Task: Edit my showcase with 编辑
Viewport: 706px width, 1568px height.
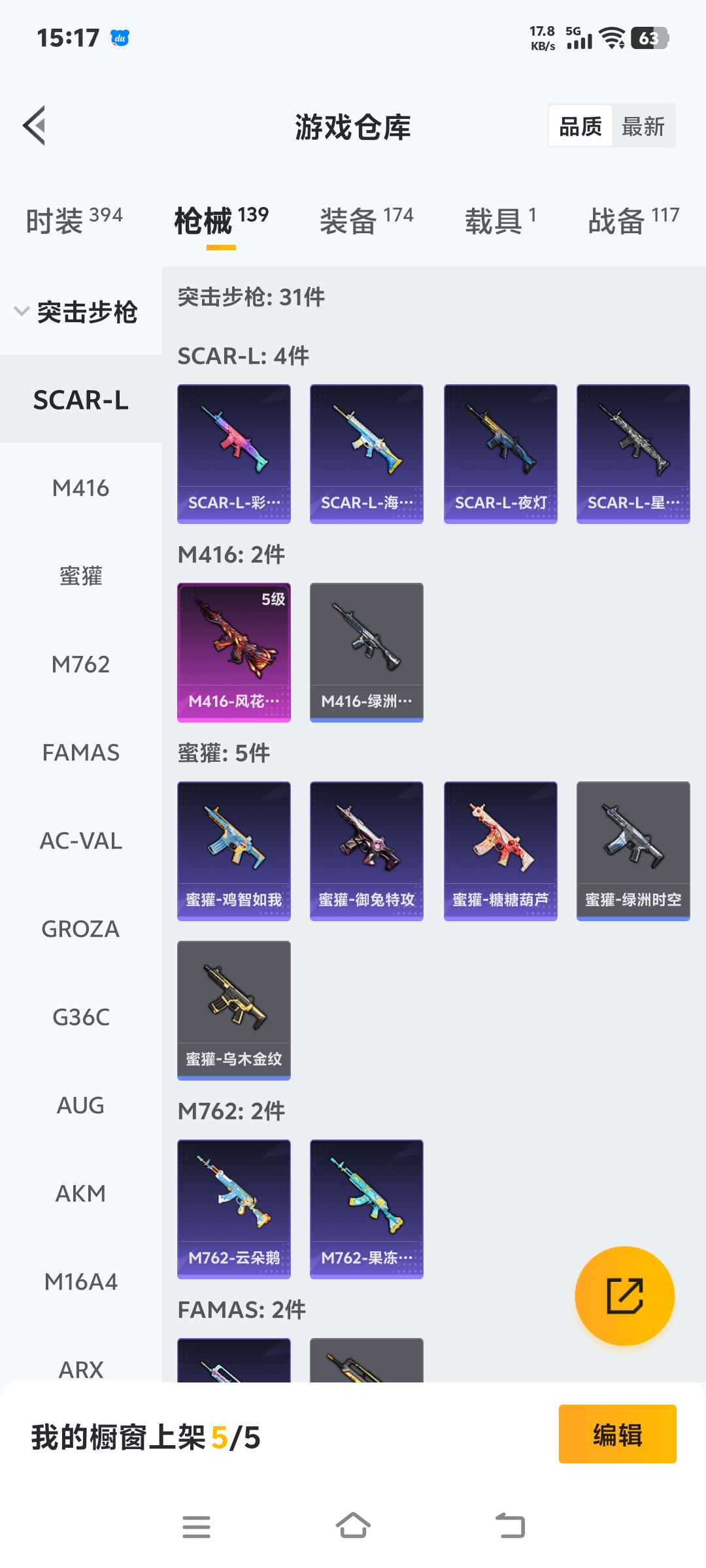Action: tap(617, 1434)
